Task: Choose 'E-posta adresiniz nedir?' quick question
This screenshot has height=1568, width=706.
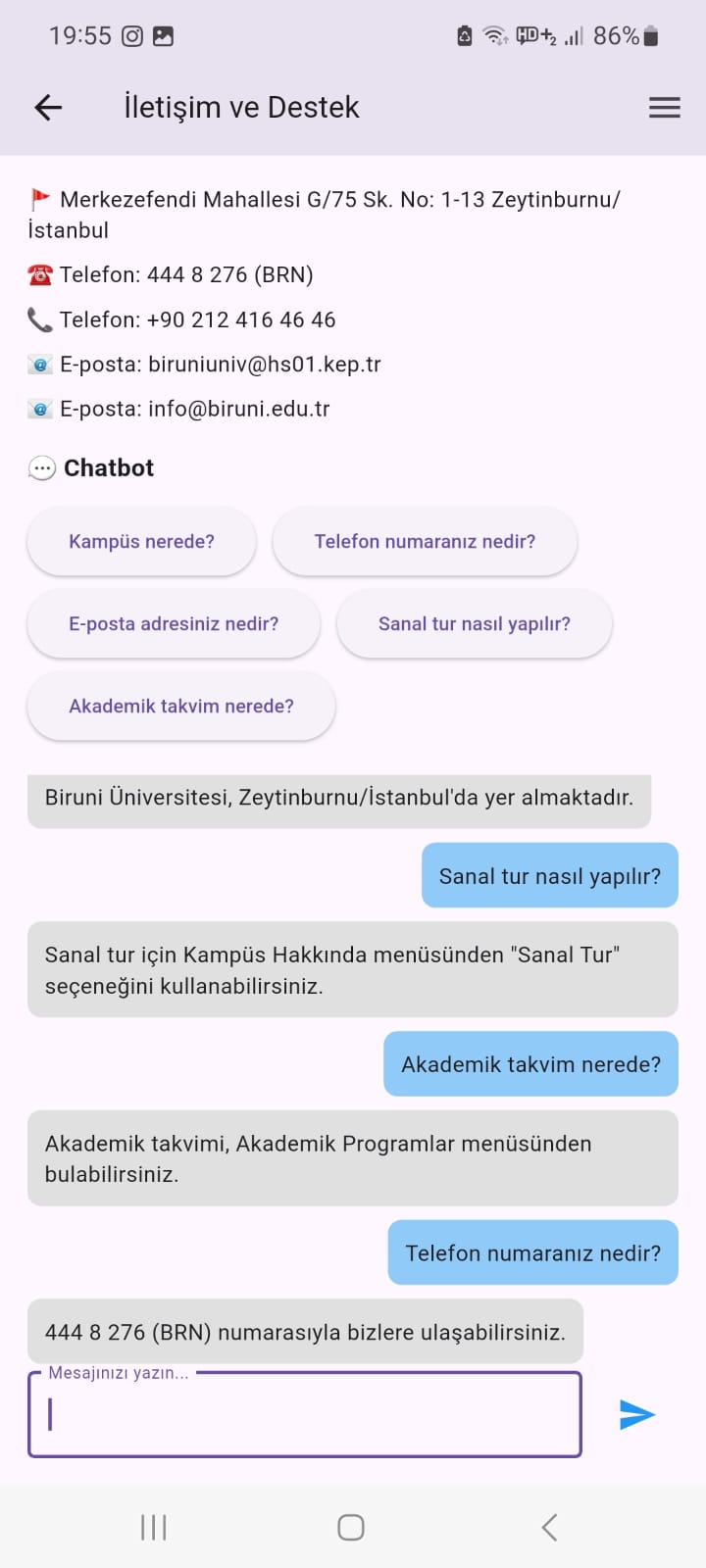Action: pos(174,623)
